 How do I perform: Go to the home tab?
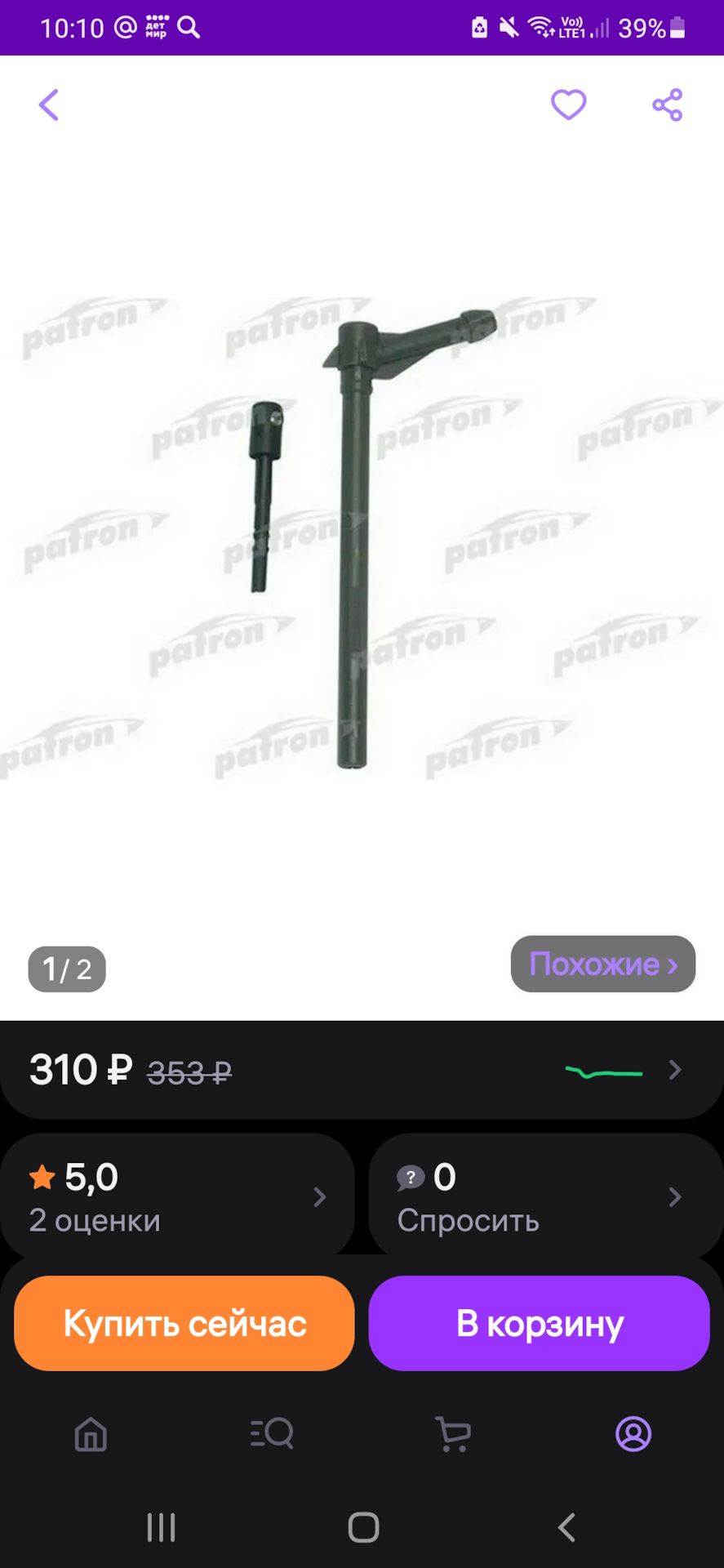(91, 1434)
